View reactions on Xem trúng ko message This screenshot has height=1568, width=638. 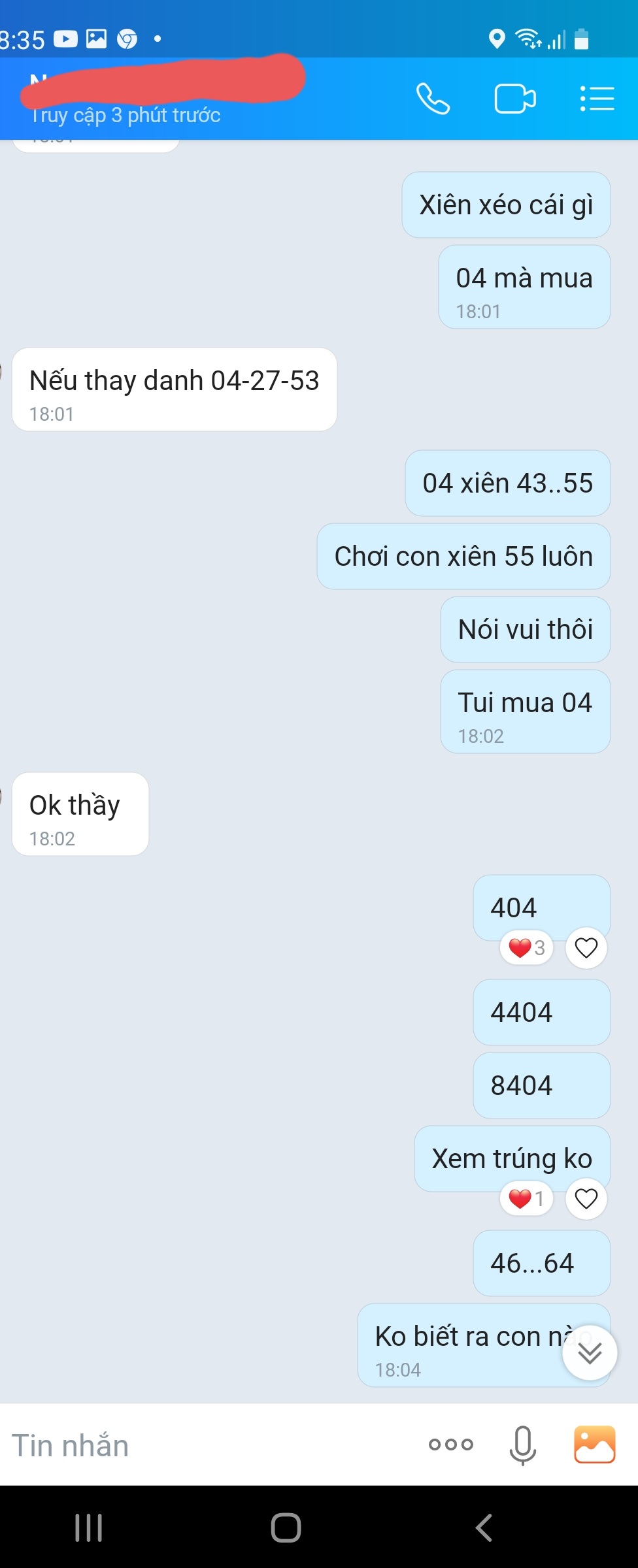pyautogui.click(x=527, y=1198)
